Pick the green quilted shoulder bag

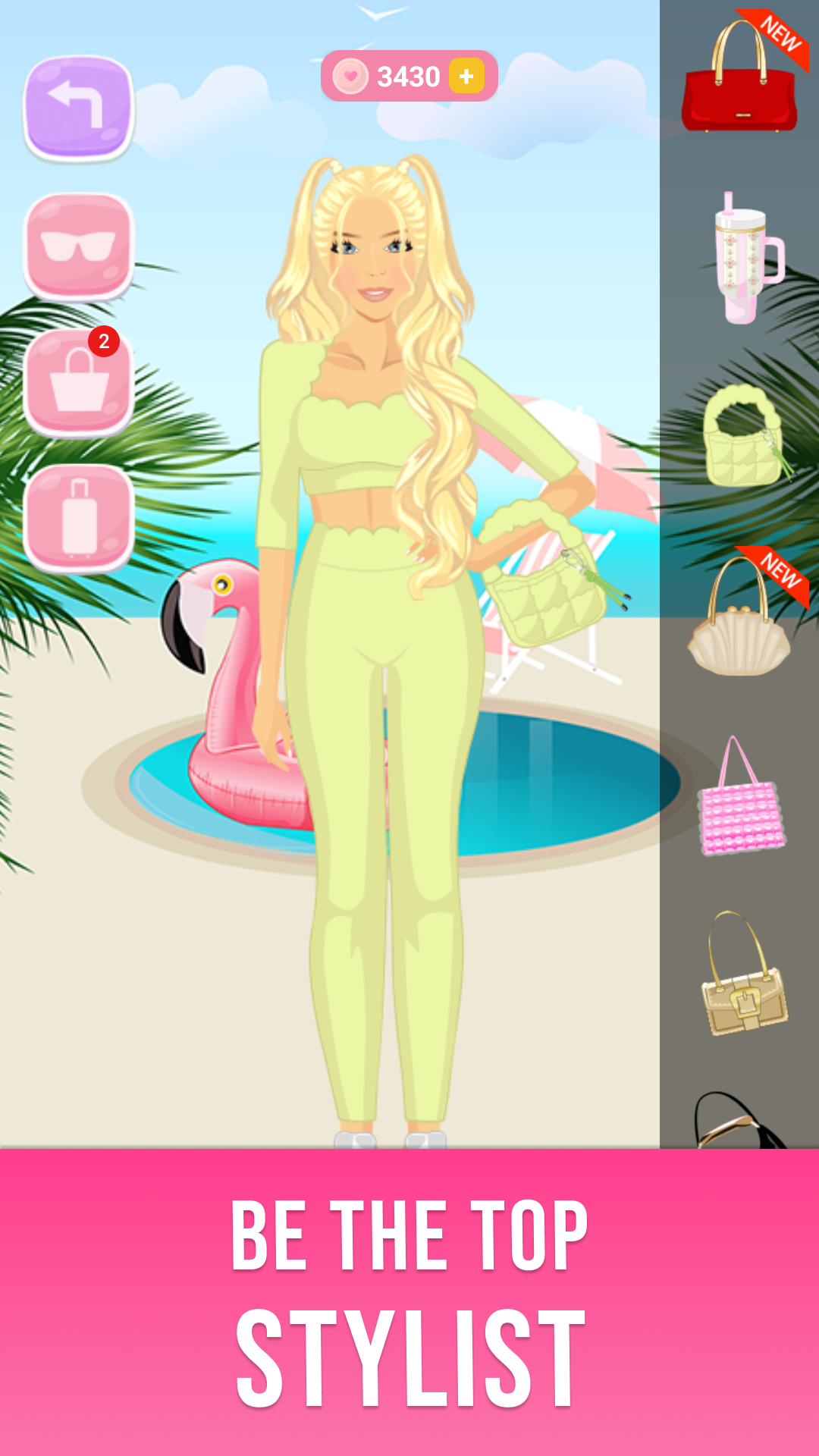tap(743, 436)
